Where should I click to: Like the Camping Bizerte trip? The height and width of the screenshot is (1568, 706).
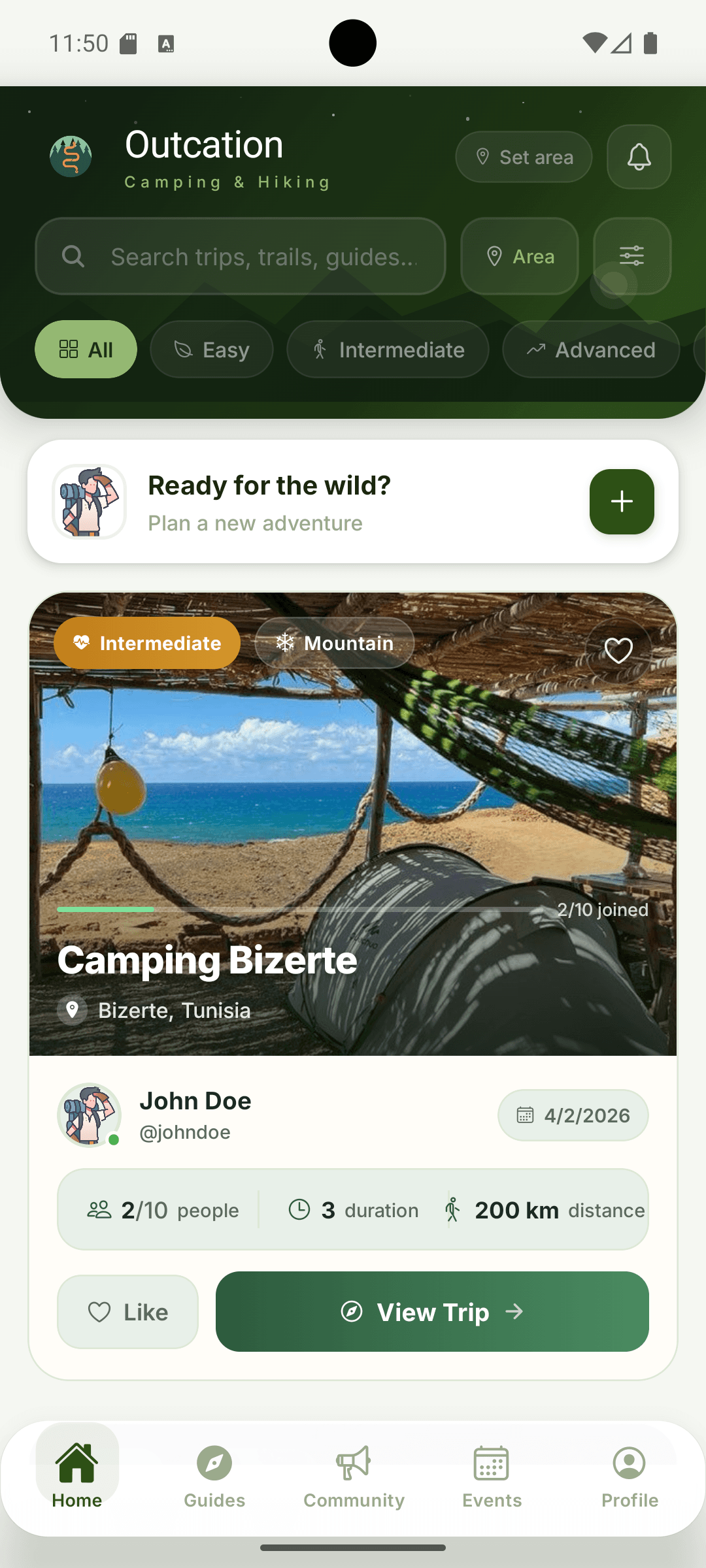pos(127,1312)
